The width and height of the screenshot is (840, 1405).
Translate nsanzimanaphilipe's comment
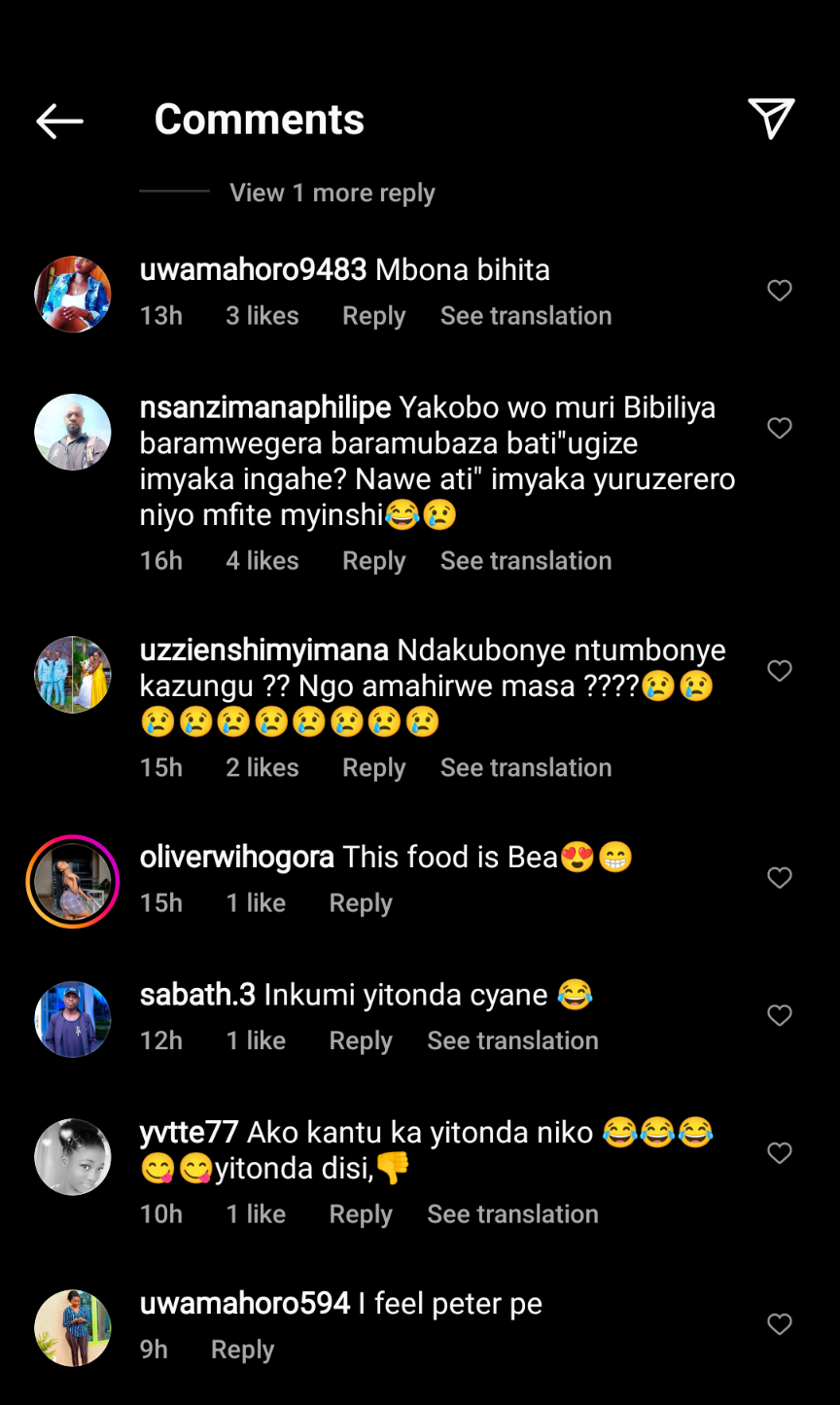point(526,561)
